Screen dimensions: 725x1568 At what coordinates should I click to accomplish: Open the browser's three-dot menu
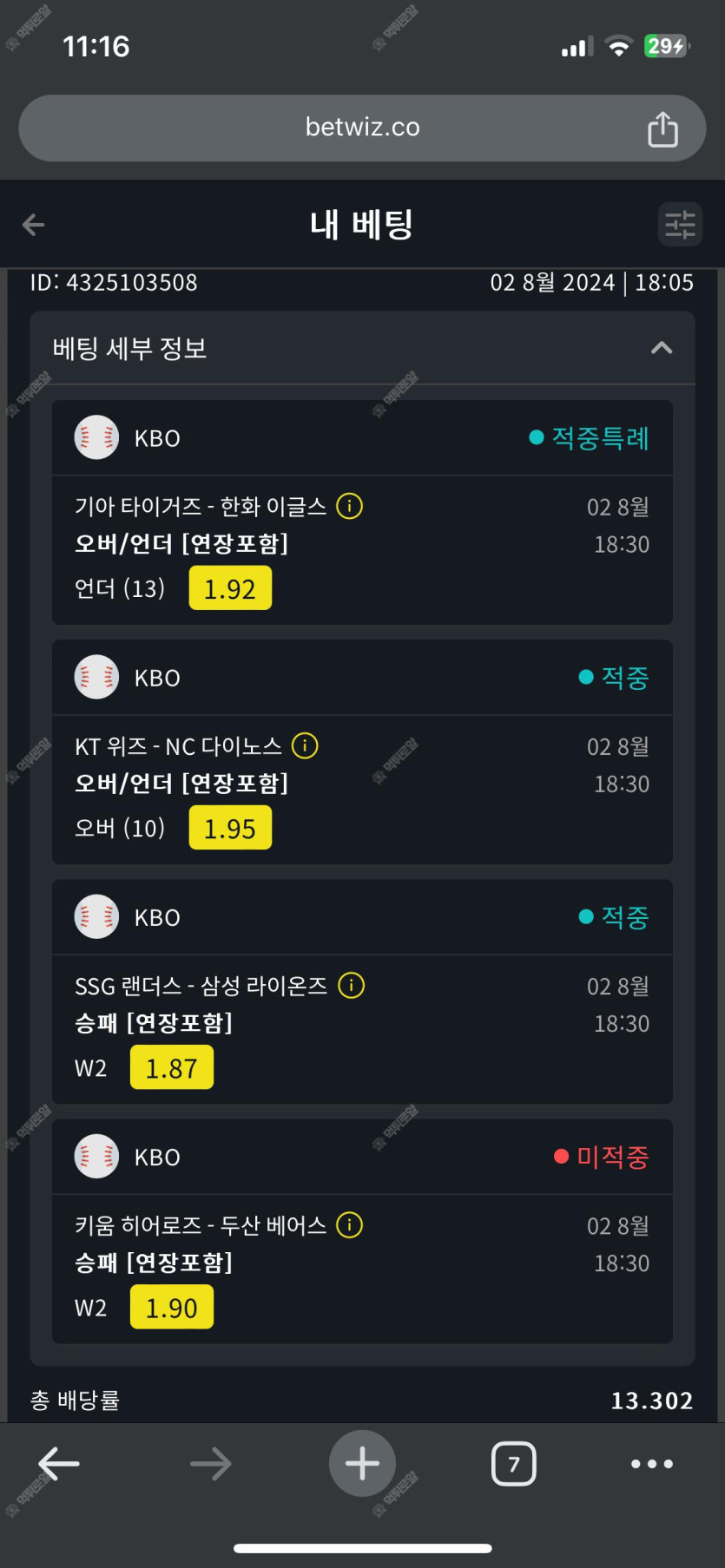click(652, 1464)
